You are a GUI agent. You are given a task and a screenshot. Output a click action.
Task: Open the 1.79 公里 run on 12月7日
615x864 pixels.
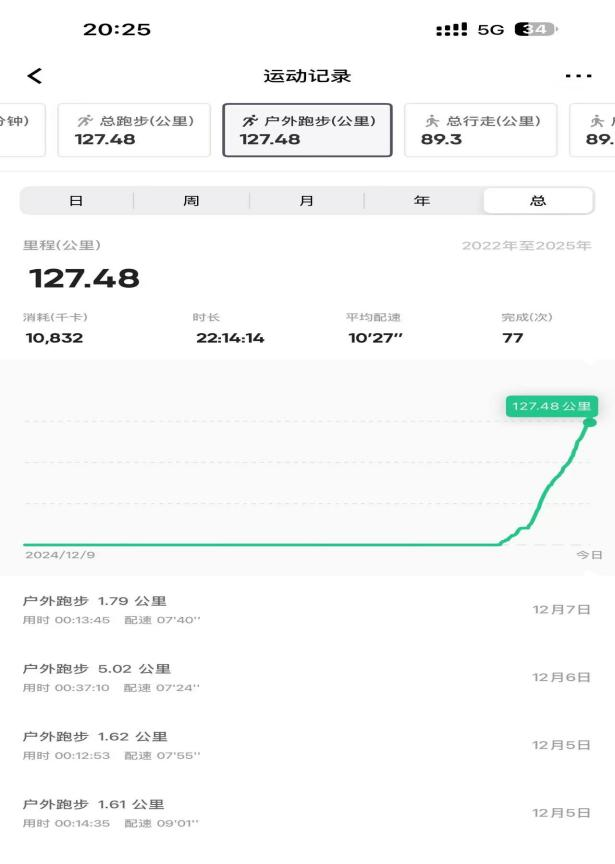pos(307,609)
